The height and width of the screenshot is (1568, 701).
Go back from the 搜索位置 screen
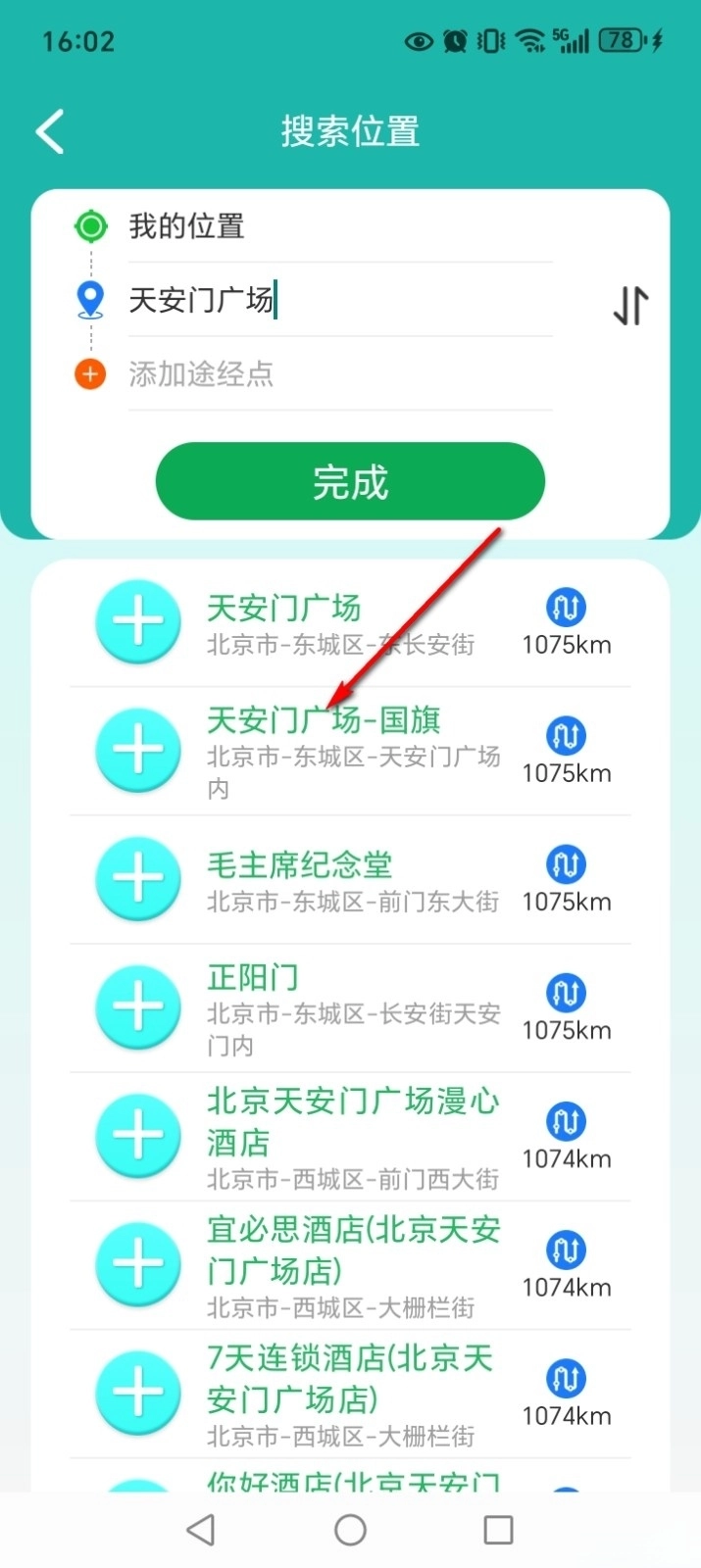[50, 131]
